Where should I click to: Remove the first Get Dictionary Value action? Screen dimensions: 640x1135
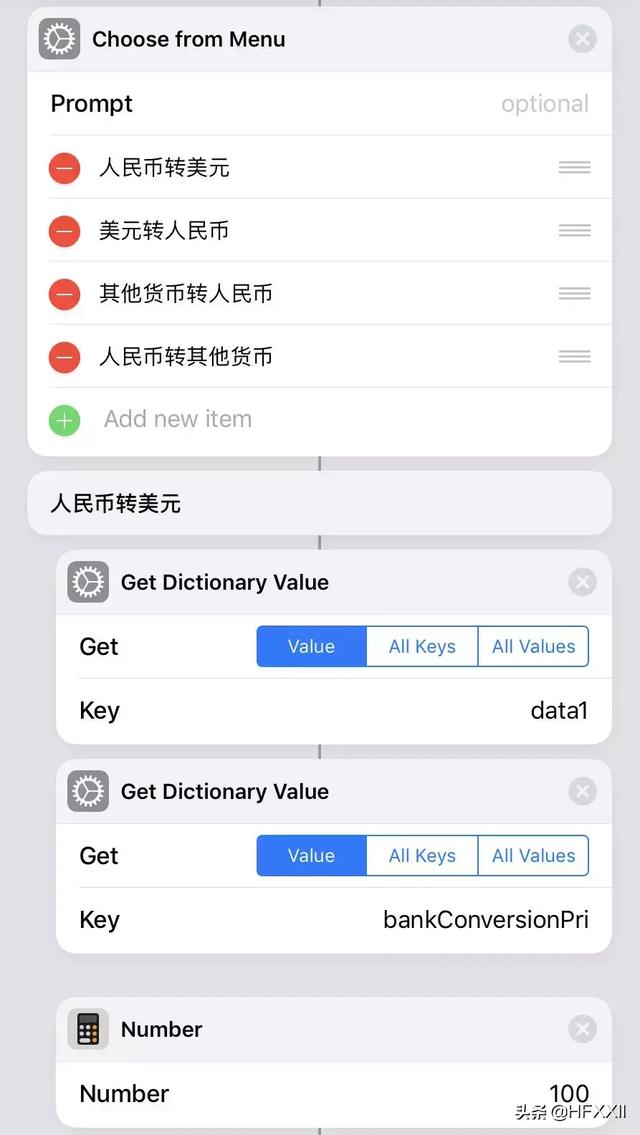pyautogui.click(x=582, y=582)
